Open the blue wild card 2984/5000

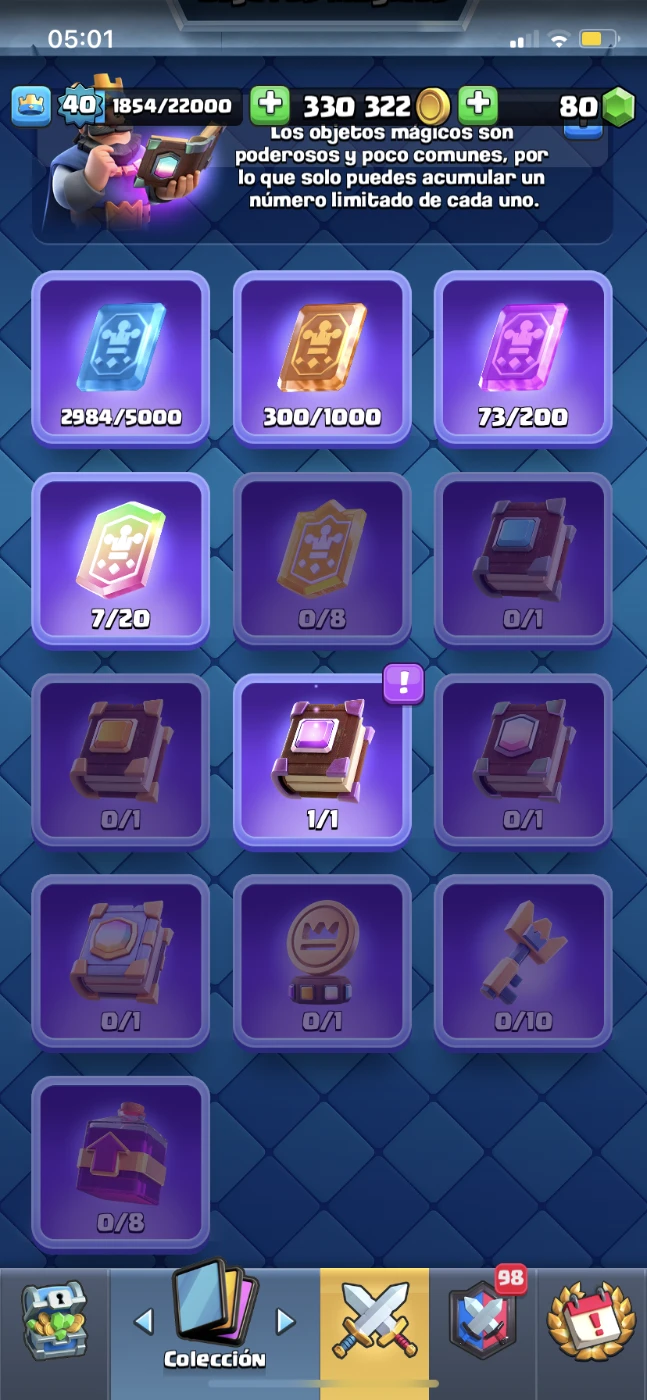point(121,358)
